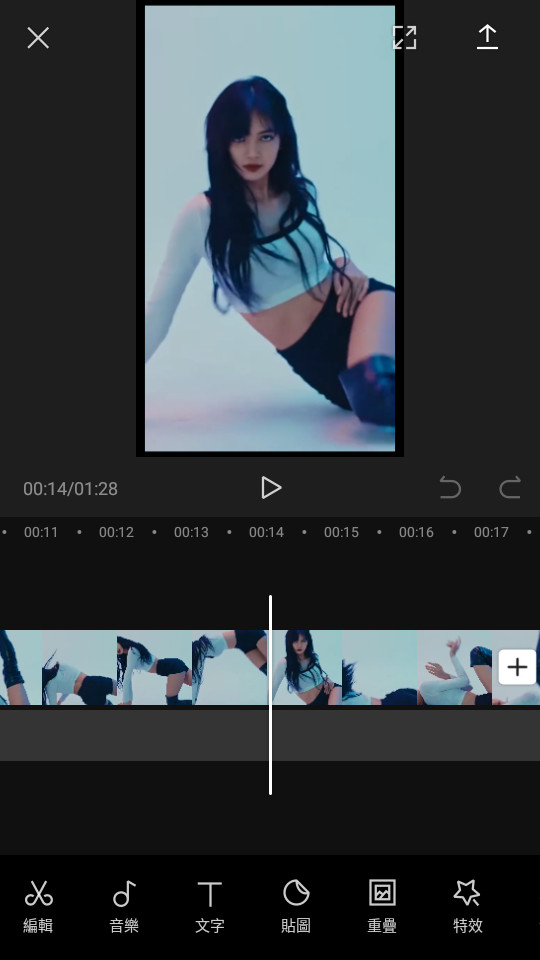Undo the last edit

tap(450, 488)
